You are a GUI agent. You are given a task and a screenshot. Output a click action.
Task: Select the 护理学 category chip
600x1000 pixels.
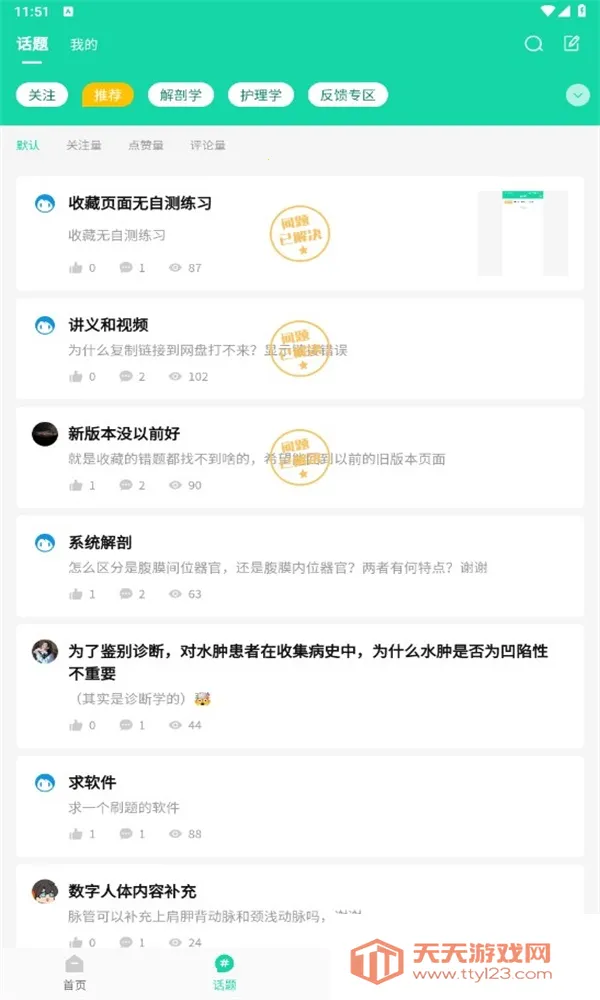click(x=261, y=95)
